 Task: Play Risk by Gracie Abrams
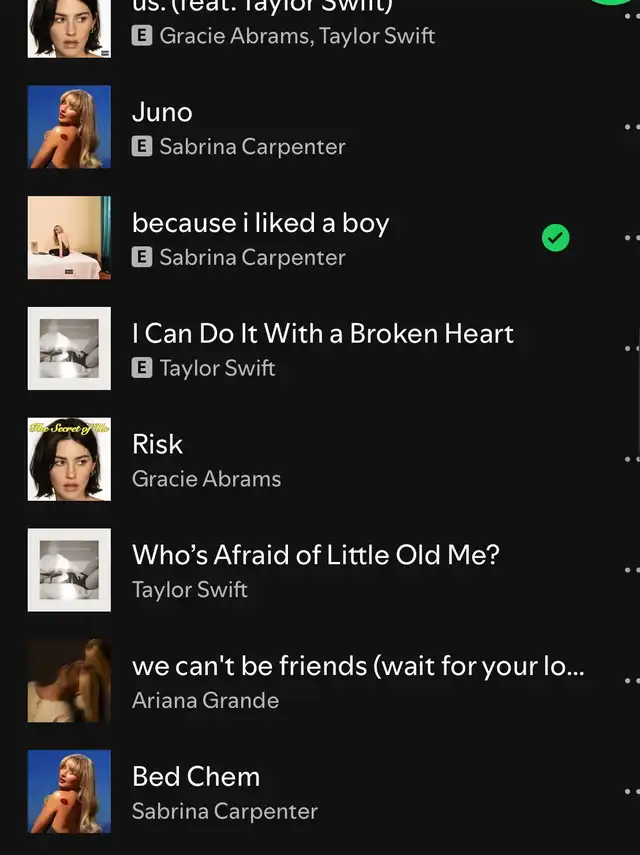[320, 459]
